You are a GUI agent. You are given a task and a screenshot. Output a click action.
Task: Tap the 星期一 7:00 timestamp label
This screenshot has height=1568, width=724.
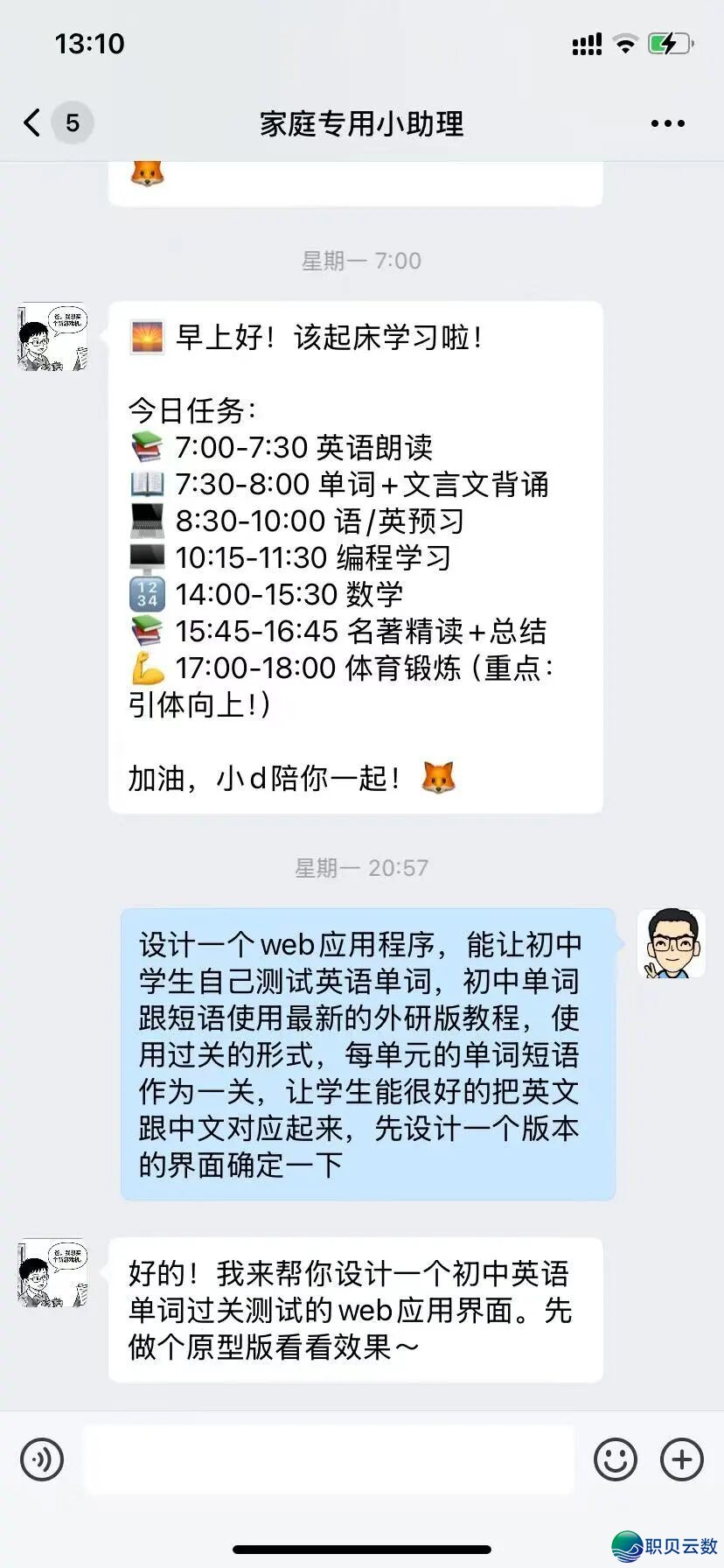pyautogui.click(x=361, y=260)
